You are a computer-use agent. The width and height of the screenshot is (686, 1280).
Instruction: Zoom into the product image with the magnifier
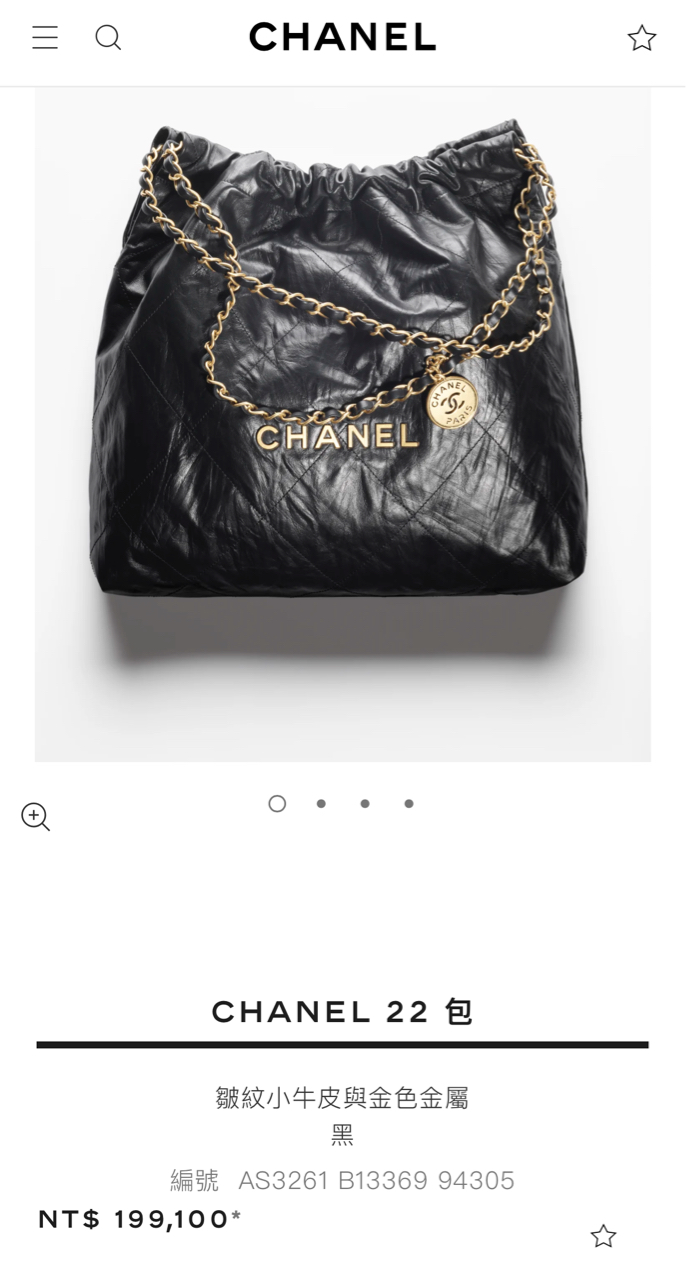point(36,817)
